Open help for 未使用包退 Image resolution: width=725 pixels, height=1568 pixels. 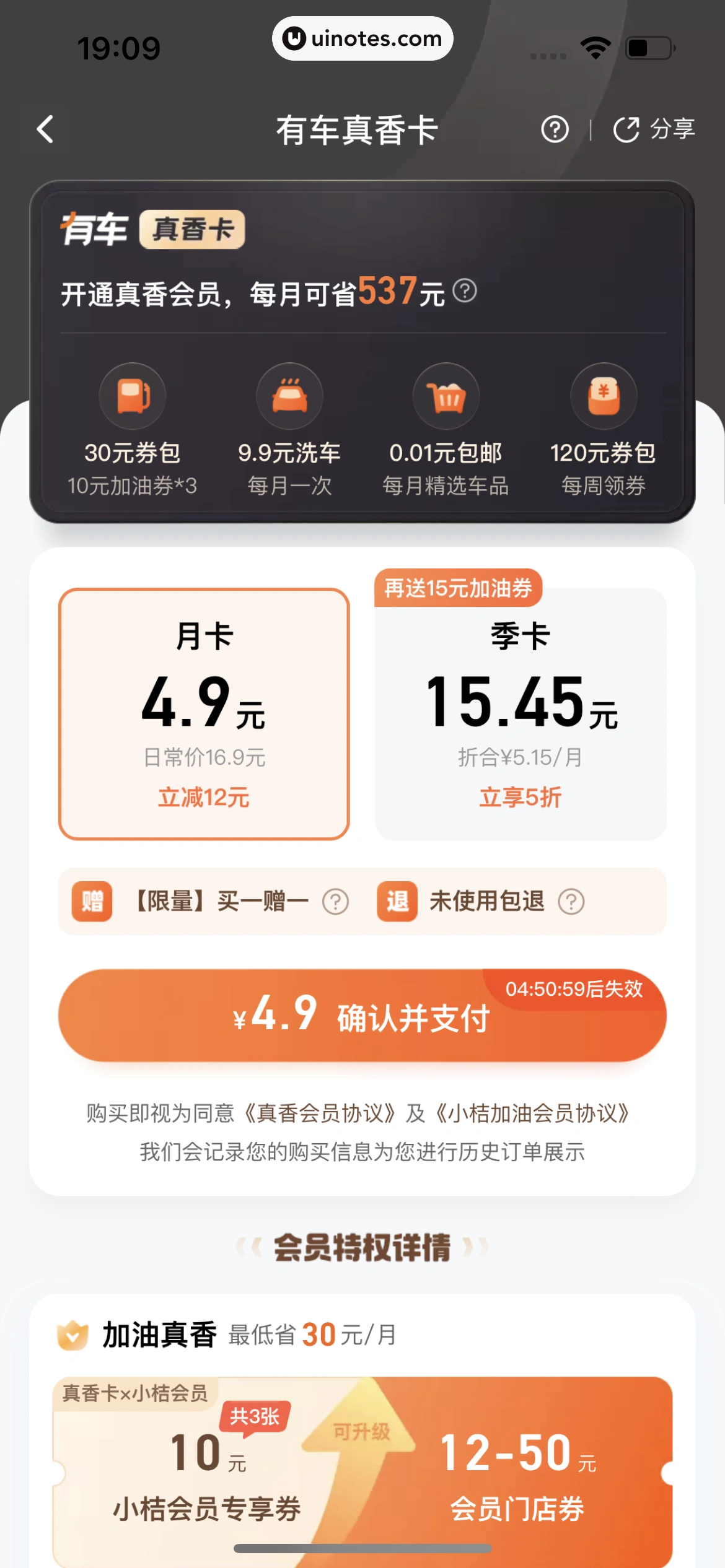[571, 902]
